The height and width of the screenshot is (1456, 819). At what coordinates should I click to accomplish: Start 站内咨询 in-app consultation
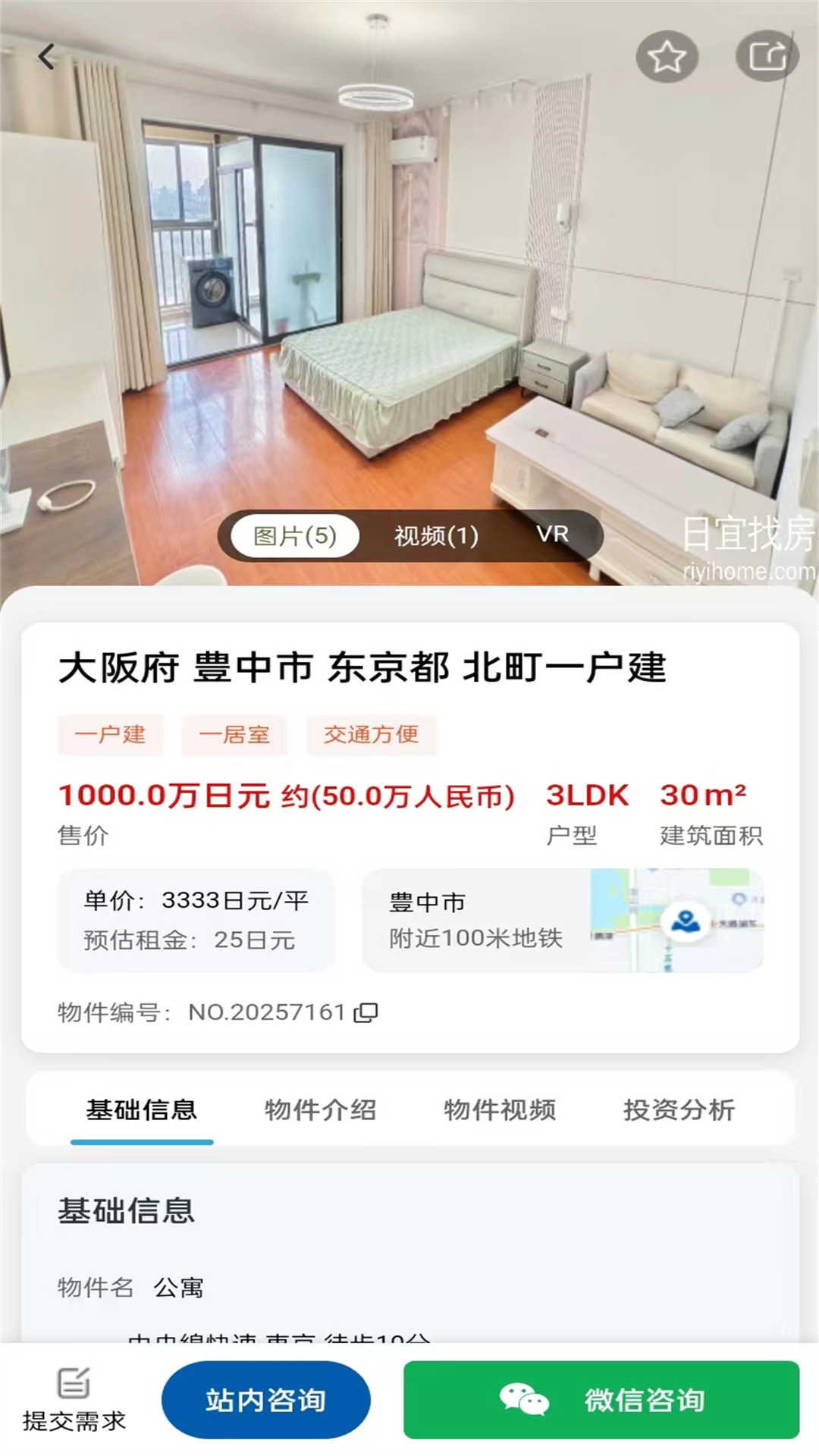pos(265,1400)
